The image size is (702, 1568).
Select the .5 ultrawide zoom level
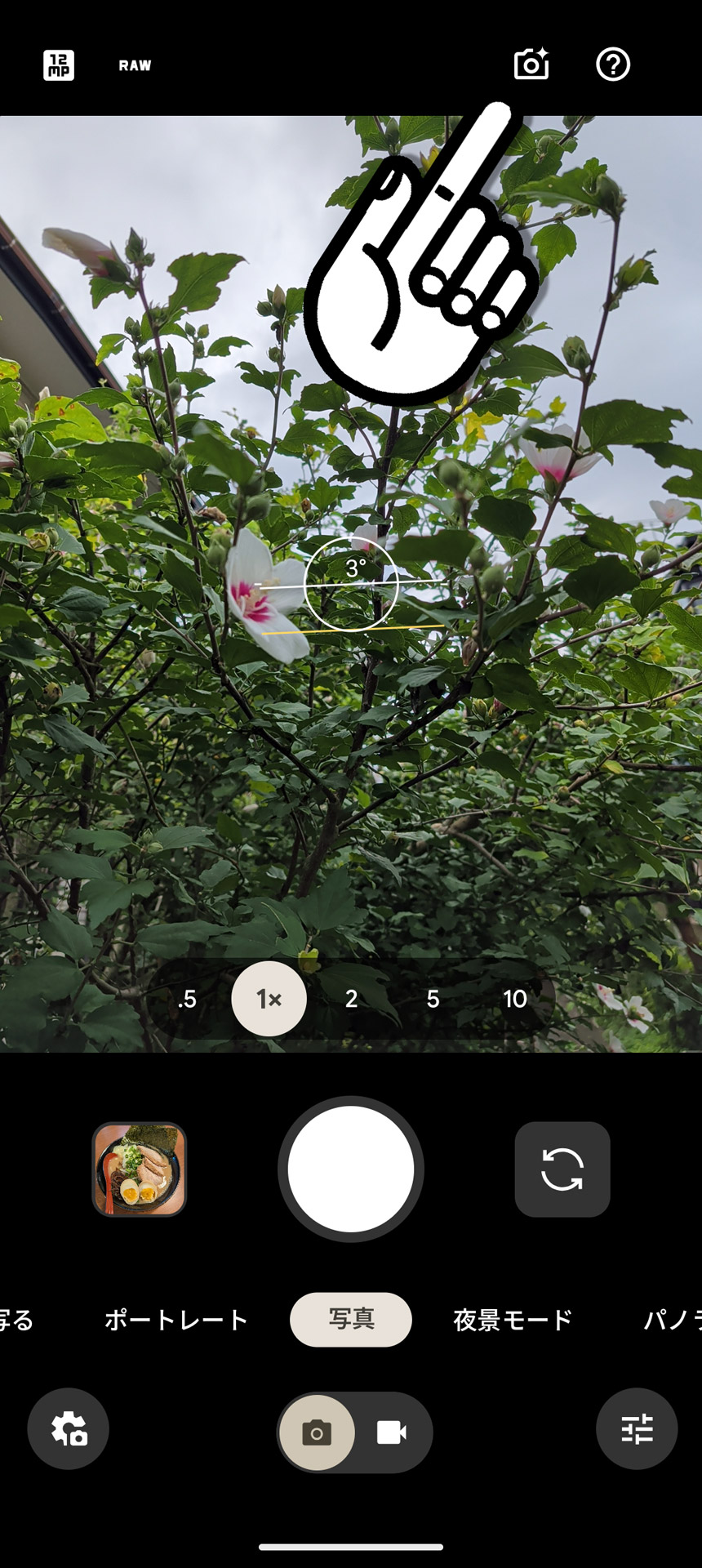click(x=188, y=999)
